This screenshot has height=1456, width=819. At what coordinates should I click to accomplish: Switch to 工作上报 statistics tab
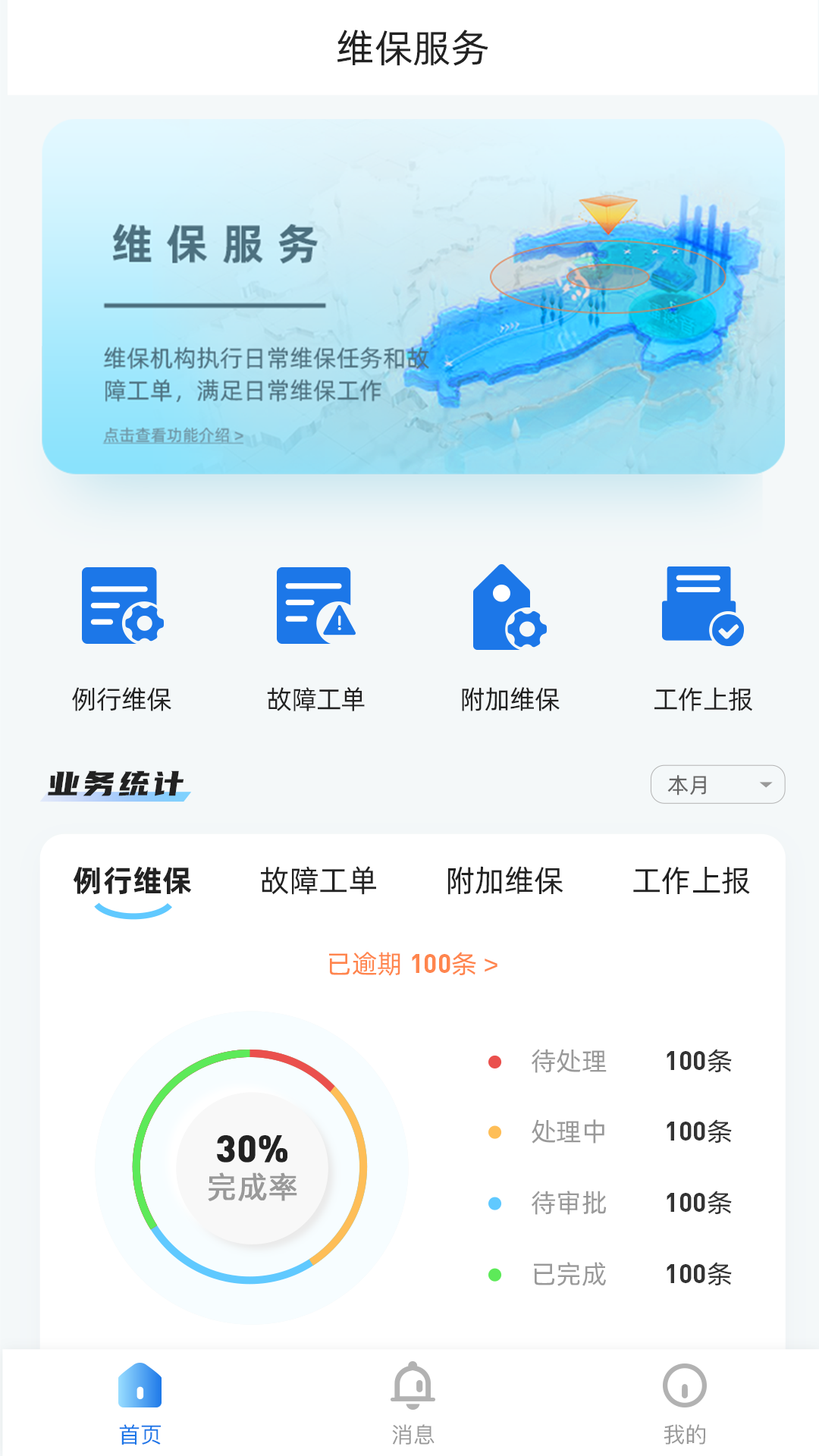click(691, 881)
